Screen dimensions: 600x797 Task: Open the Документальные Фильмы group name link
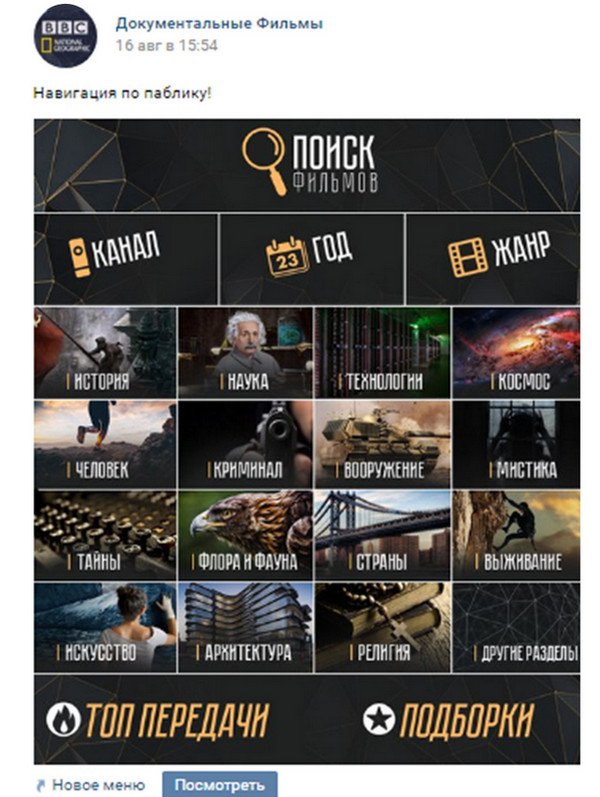point(218,24)
